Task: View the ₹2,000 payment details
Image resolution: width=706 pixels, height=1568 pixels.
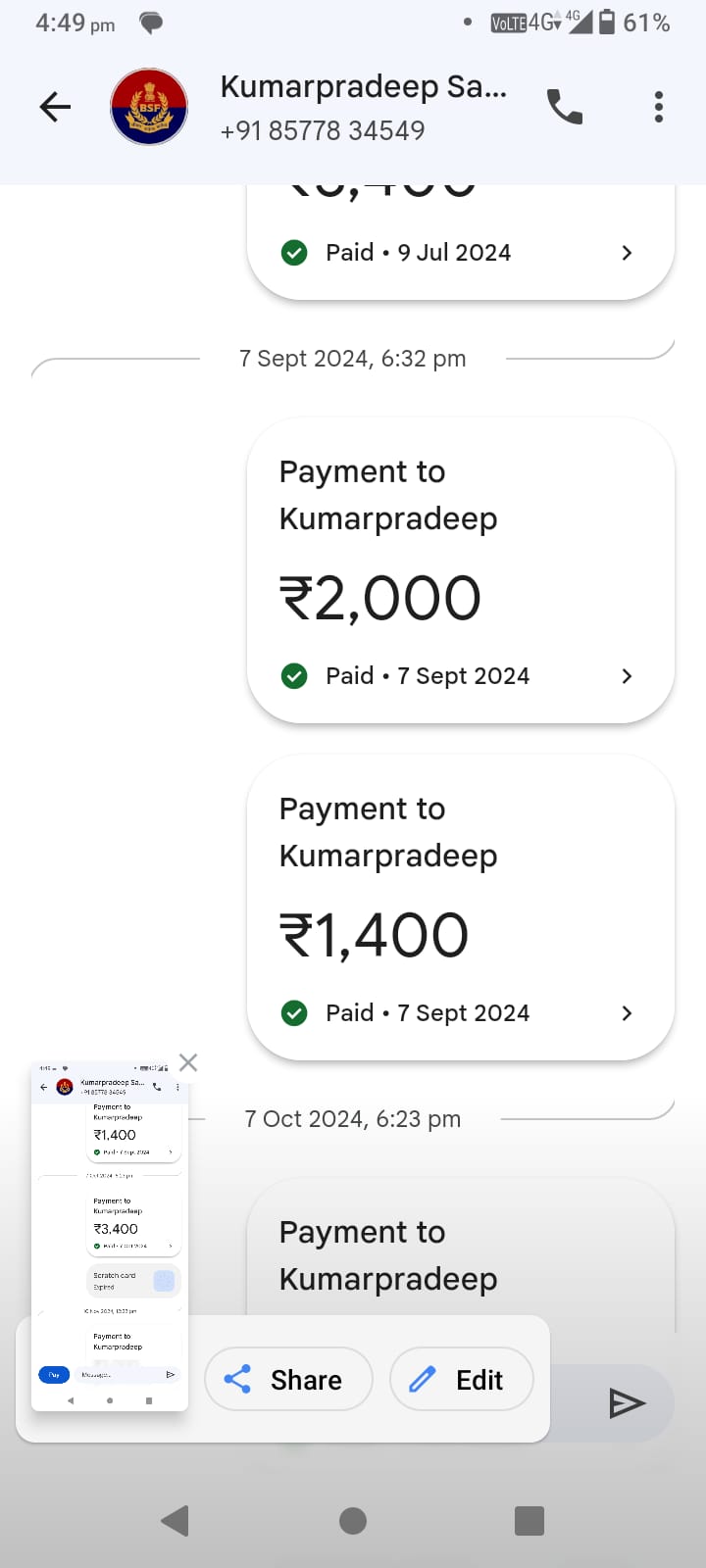Action: [460, 571]
